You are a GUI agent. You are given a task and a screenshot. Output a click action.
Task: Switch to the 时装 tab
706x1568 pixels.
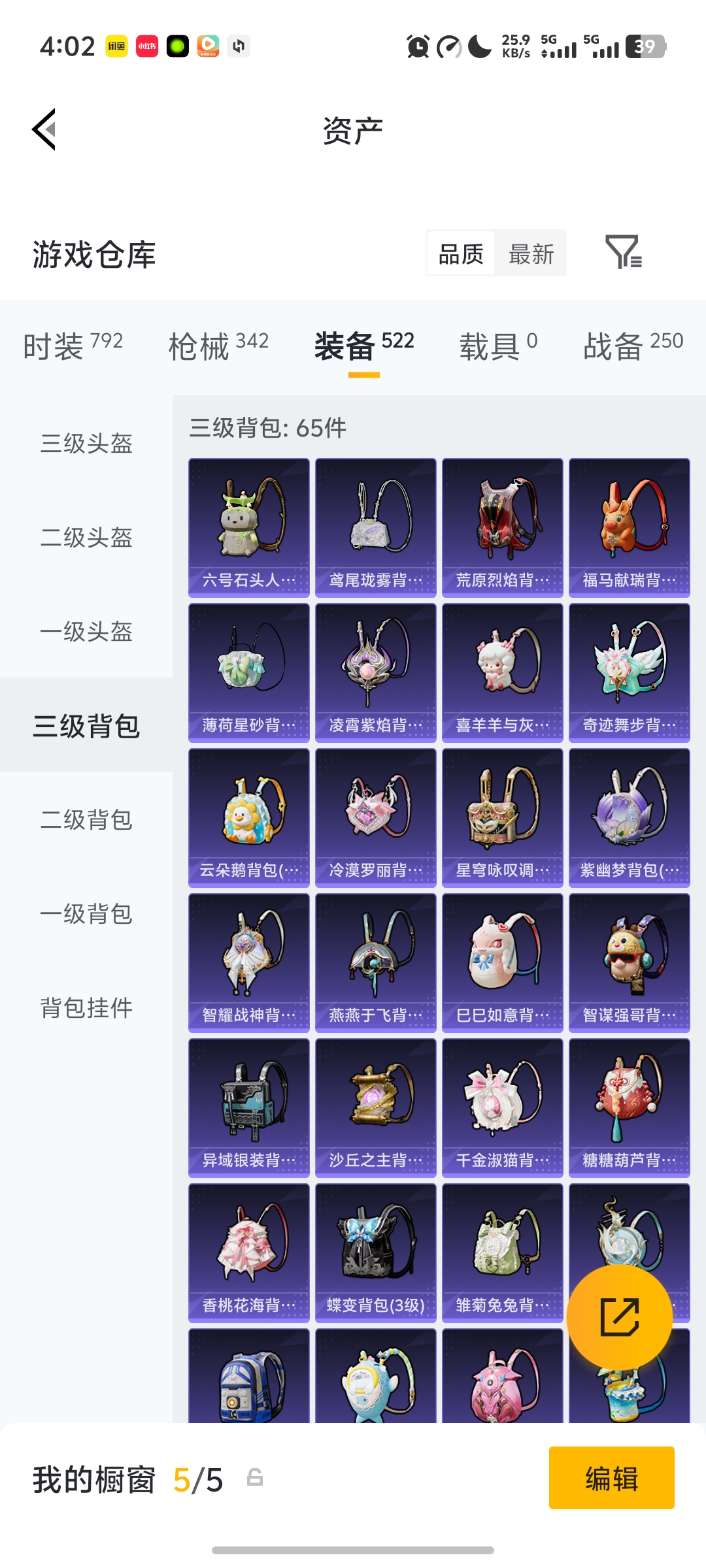(73, 345)
